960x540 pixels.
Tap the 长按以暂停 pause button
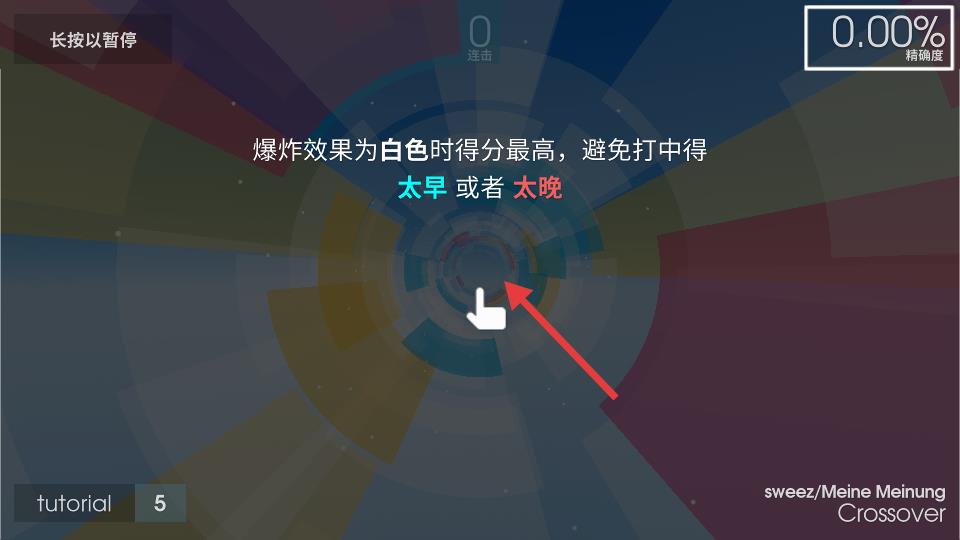pos(93,40)
